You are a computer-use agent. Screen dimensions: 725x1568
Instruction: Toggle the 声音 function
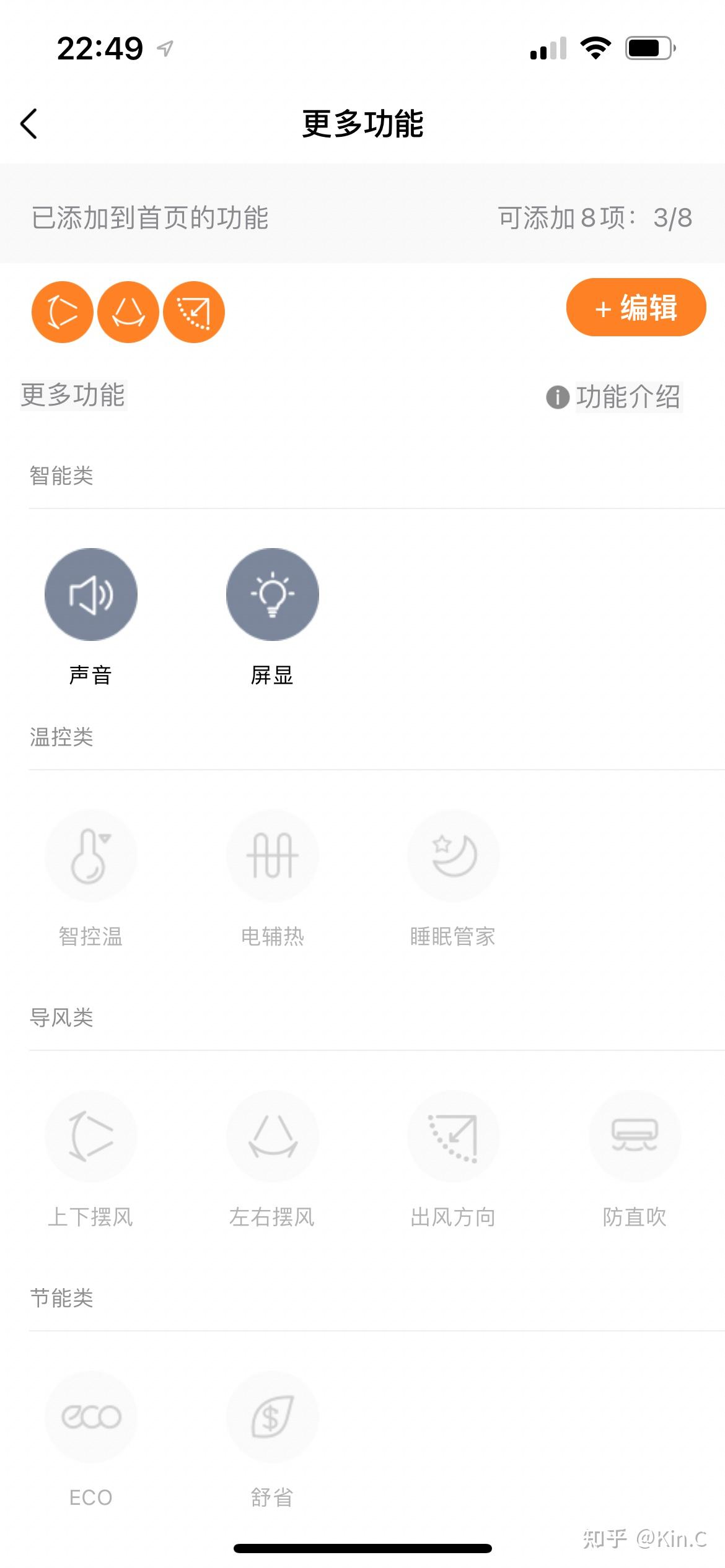[90, 595]
